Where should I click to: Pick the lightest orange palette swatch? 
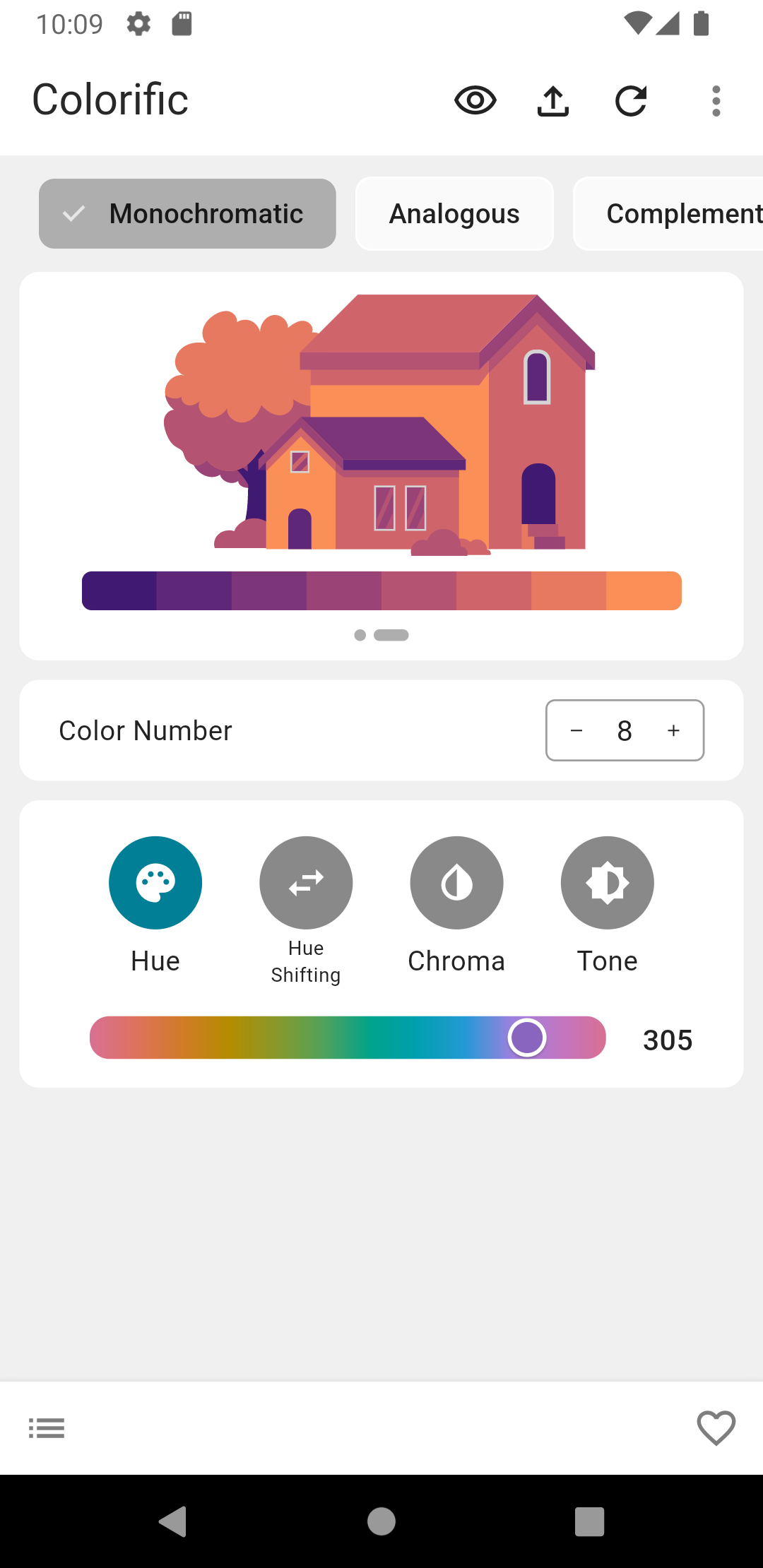click(x=643, y=590)
